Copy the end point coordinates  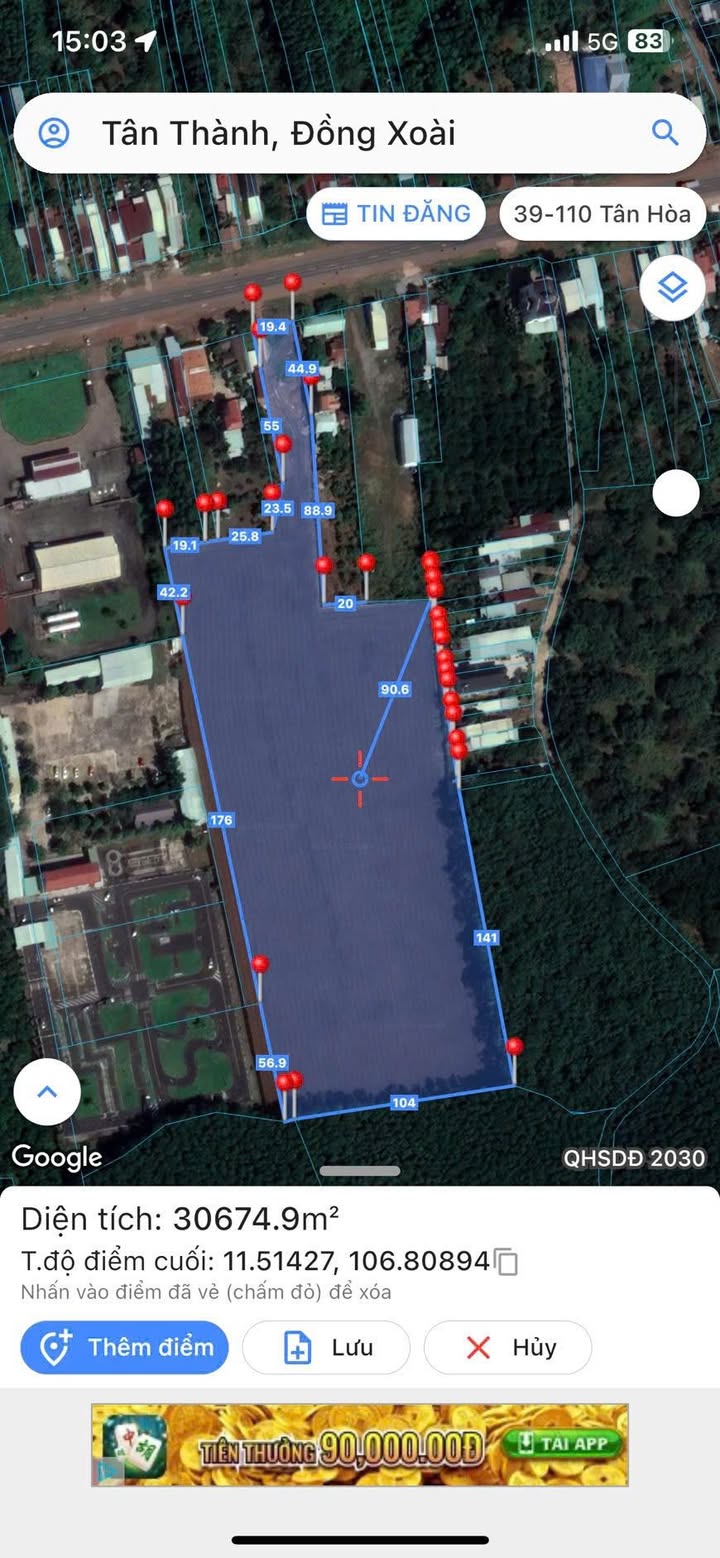(507, 1262)
